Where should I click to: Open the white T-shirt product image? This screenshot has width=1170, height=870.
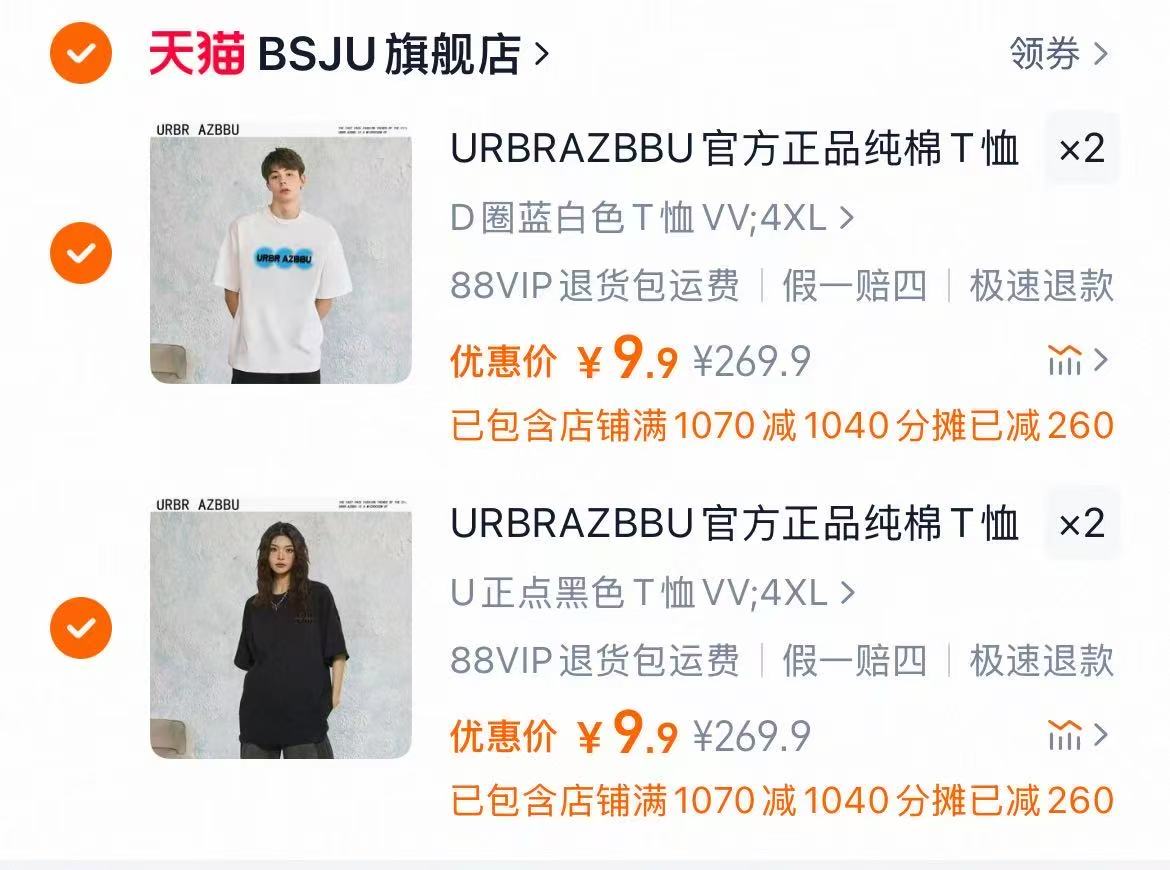(x=281, y=253)
